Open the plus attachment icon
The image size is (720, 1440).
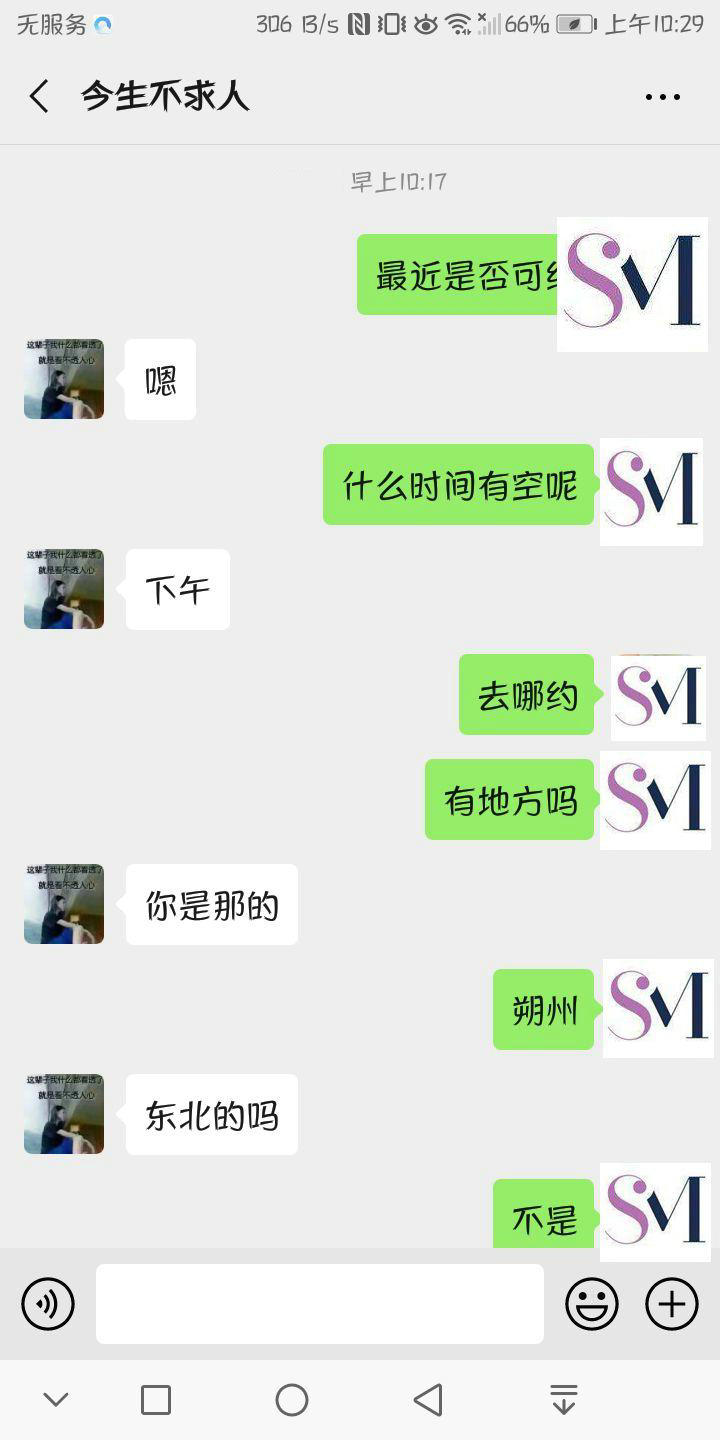(x=670, y=1304)
